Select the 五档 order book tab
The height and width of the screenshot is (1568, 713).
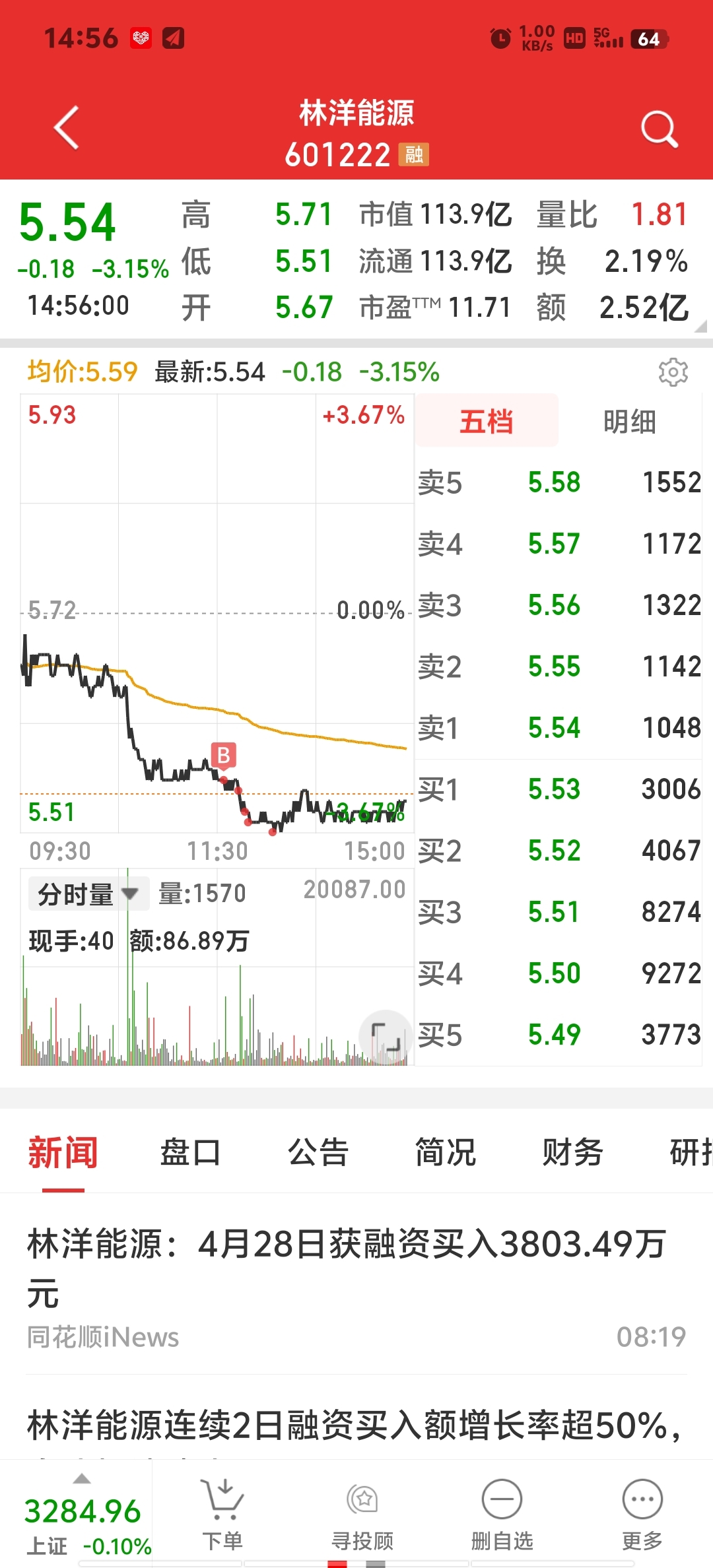pos(487,421)
